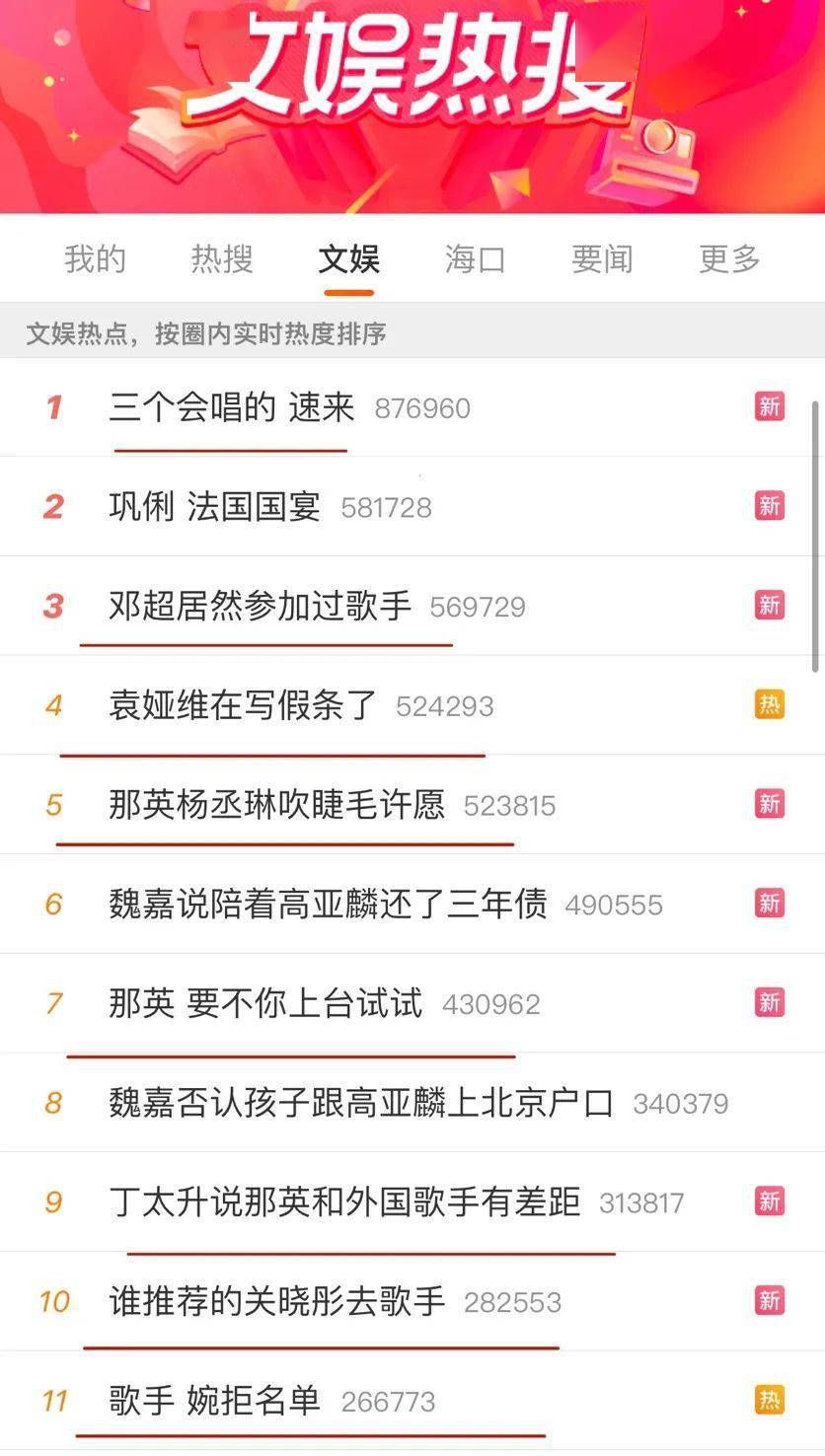Open the topic 谁推荐的关晓彤去歌手
This screenshot has width=825, height=1456.
point(277,1301)
